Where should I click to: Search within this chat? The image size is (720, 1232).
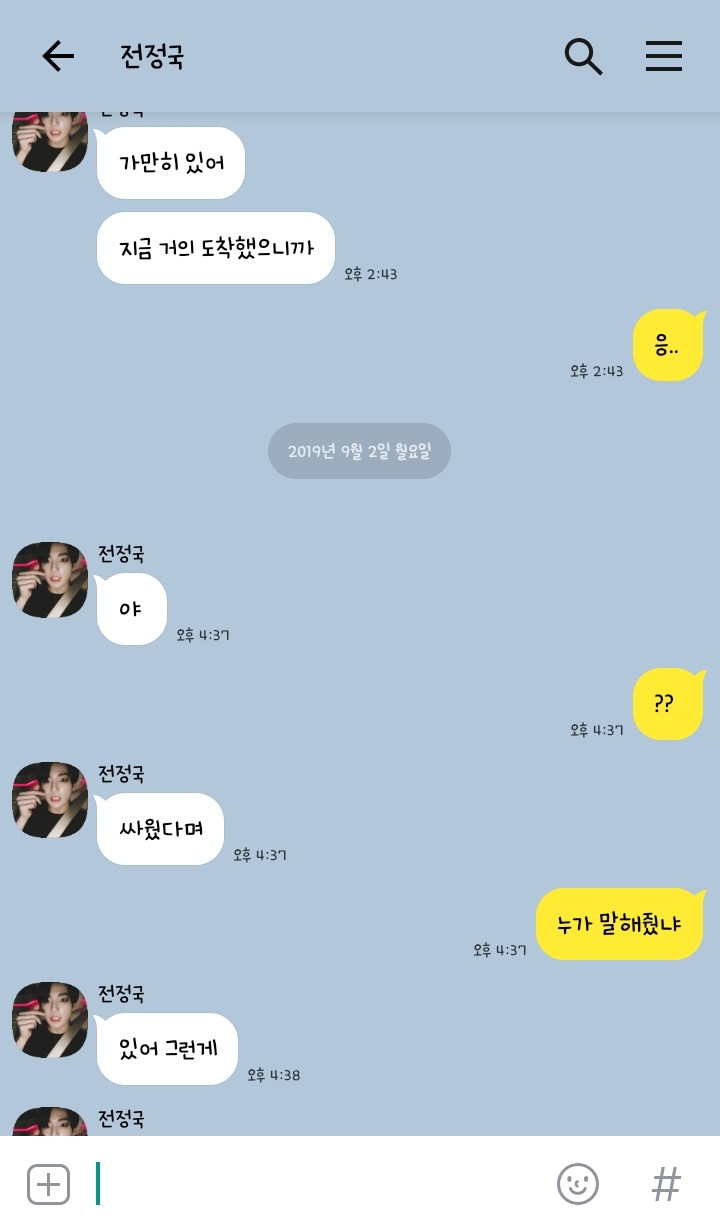point(583,56)
